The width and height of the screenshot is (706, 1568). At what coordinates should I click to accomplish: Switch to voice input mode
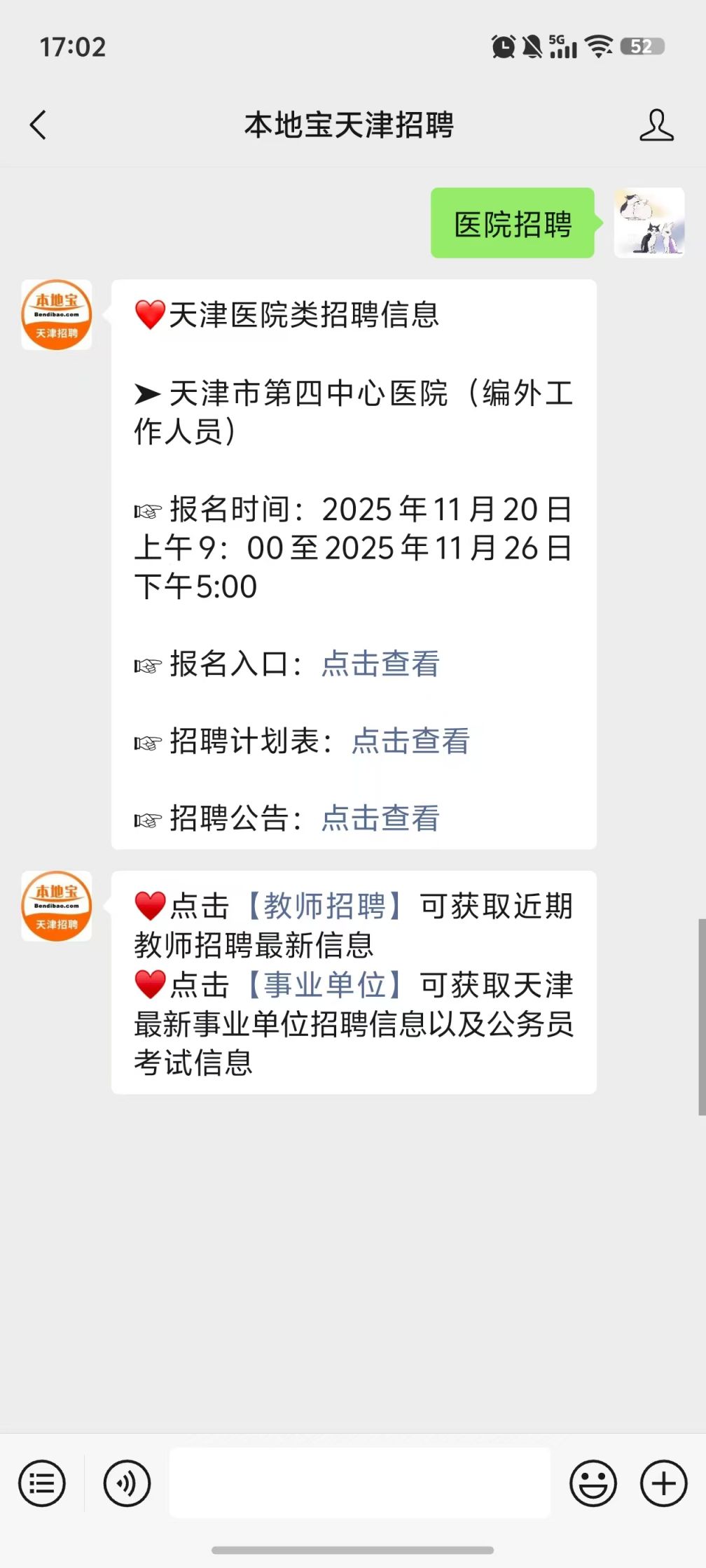pyautogui.click(x=127, y=1483)
